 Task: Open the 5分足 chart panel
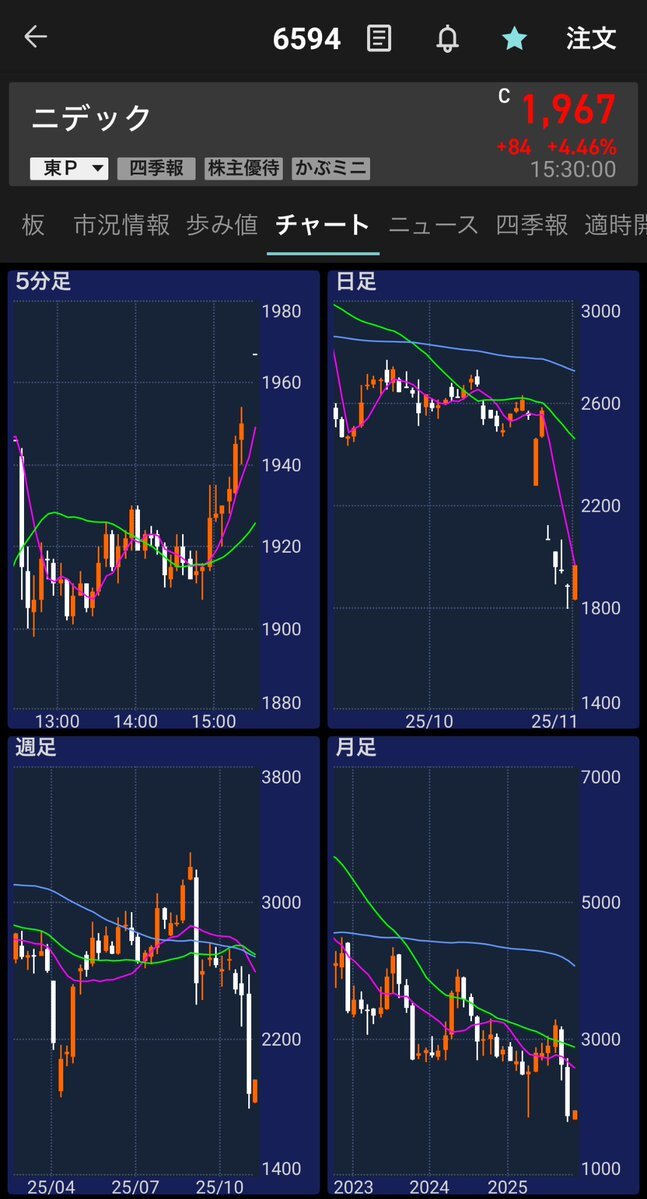[164, 498]
